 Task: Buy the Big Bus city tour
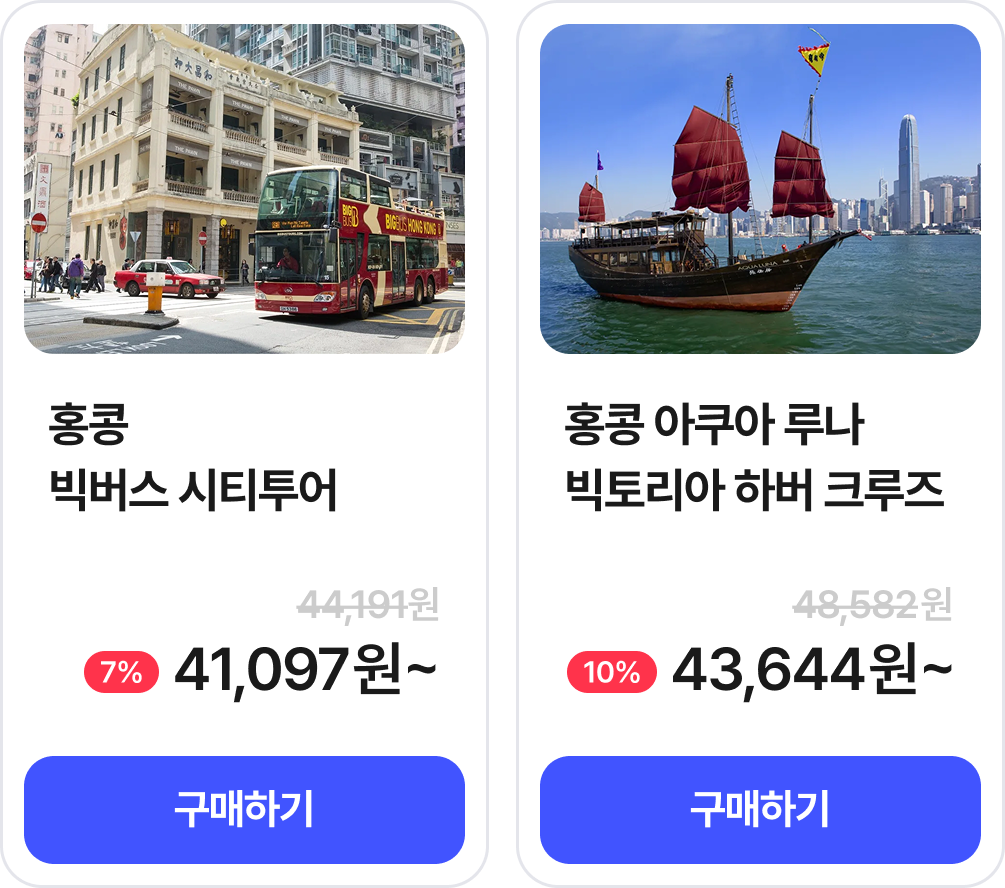(x=244, y=809)
